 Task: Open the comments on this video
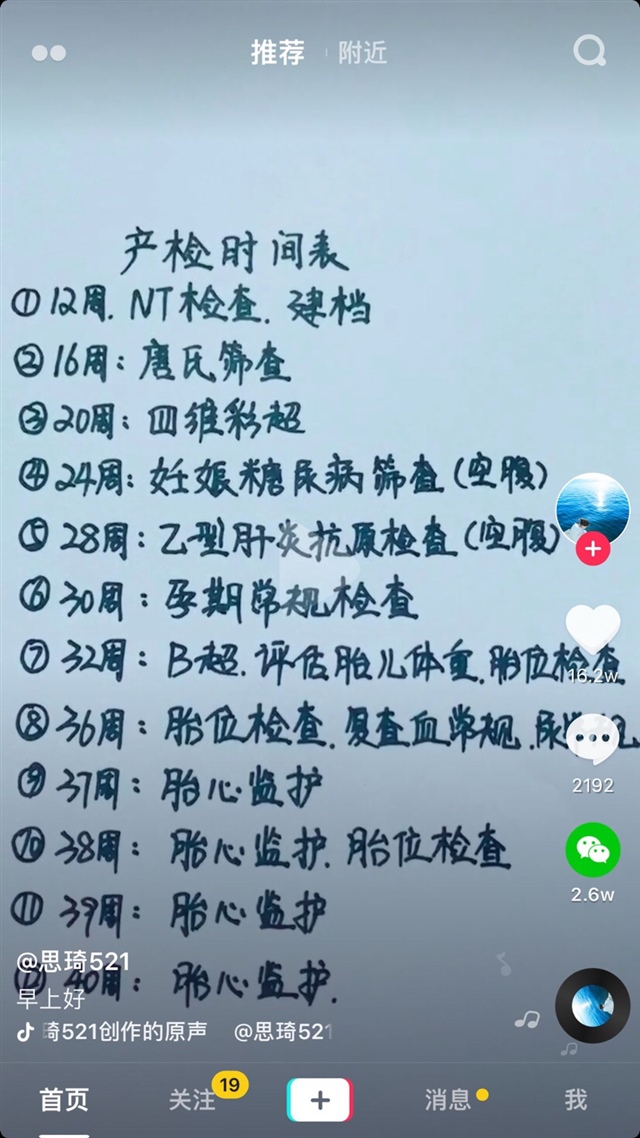pos(593,742)
